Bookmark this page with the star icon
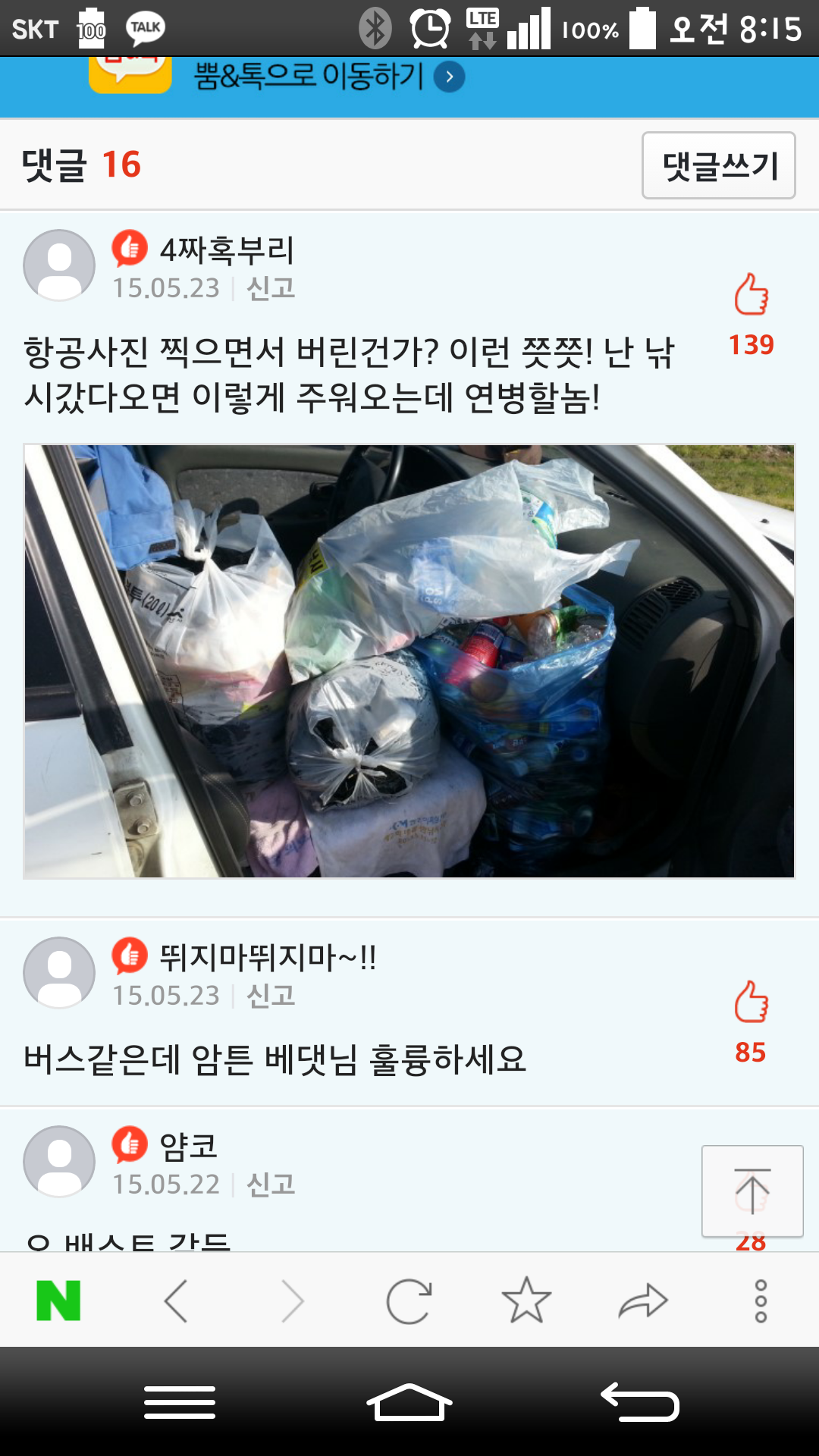The width and height of the screenshot is (819, 1456). (x=526, y=1301)
